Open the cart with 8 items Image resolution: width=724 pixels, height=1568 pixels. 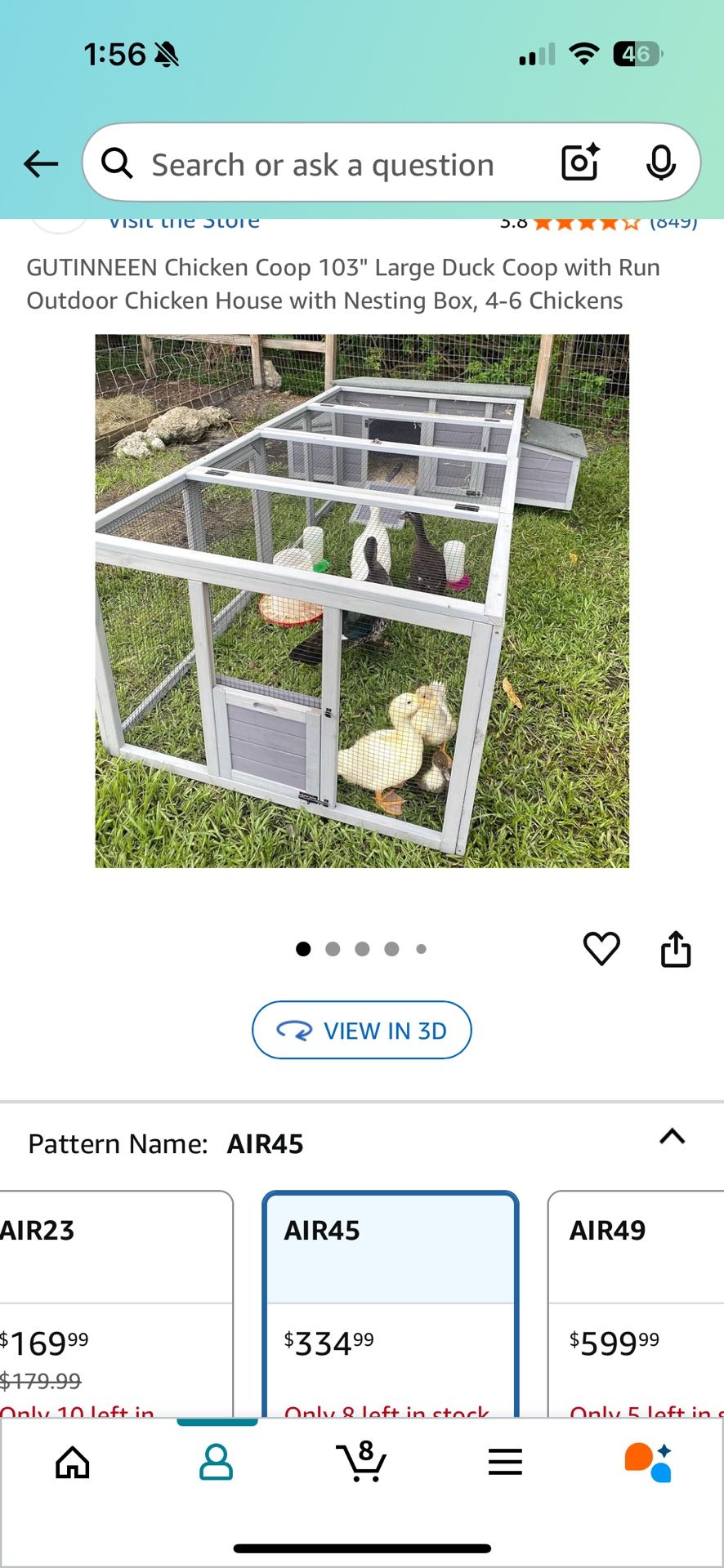361,1462
